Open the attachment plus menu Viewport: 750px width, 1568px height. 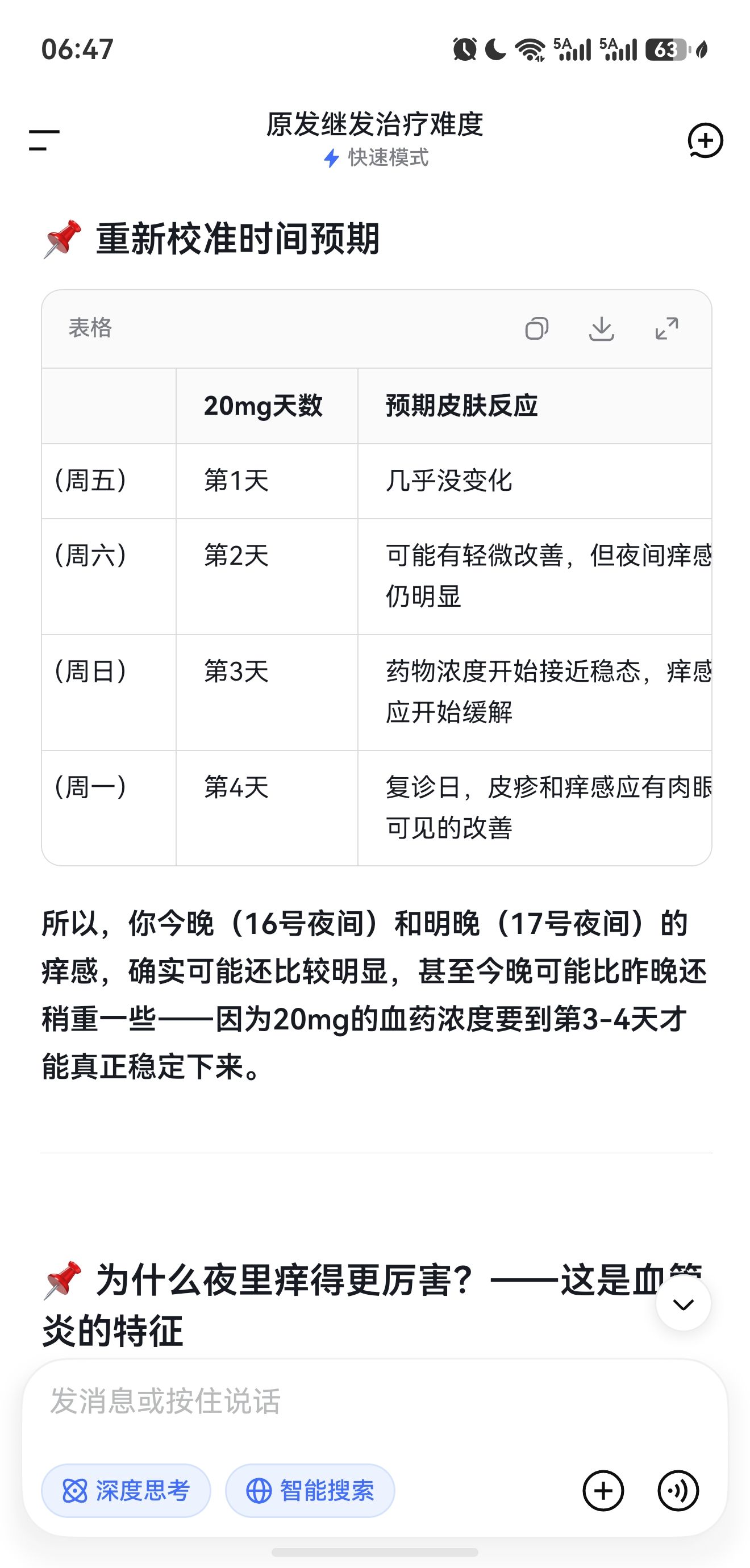point(603,1491)
